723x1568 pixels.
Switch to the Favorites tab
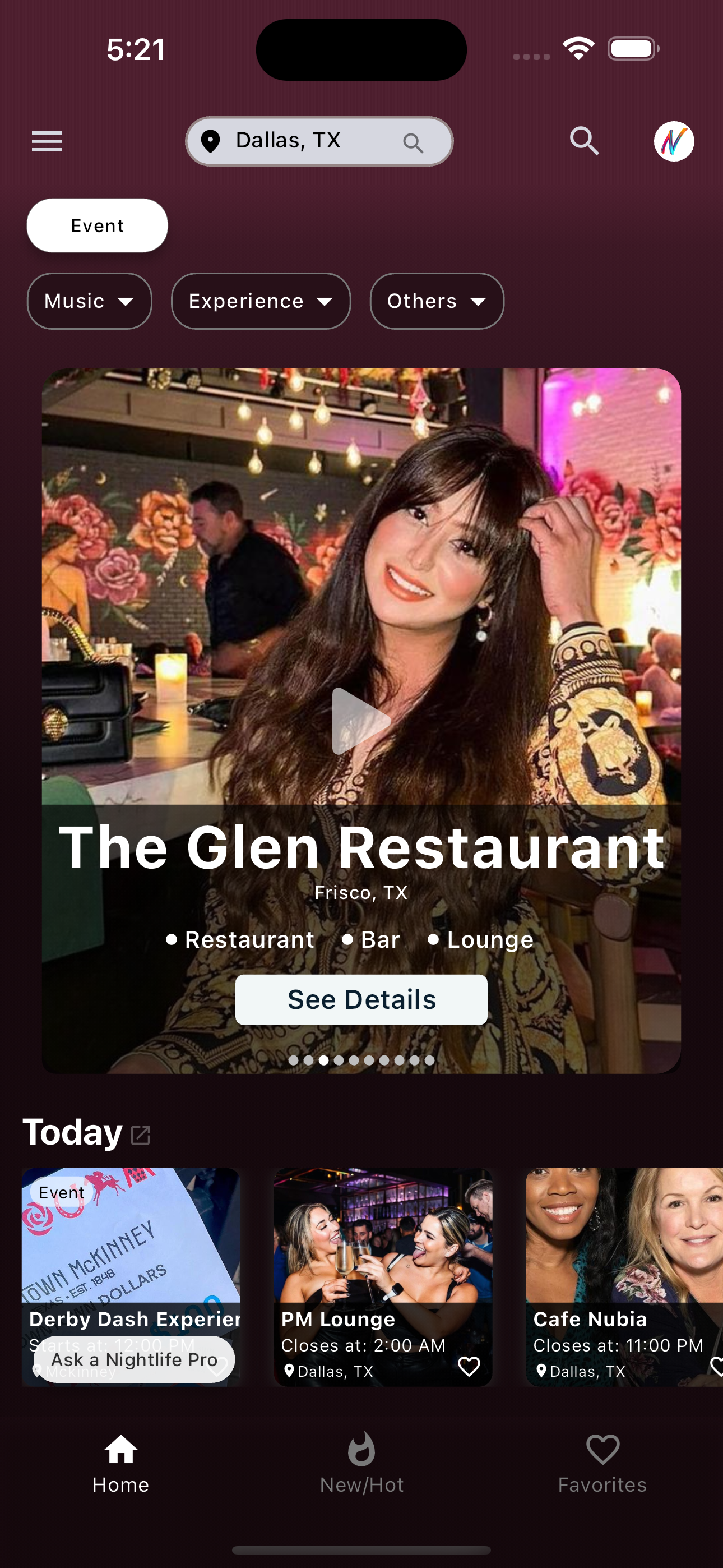coord(602,1462)
